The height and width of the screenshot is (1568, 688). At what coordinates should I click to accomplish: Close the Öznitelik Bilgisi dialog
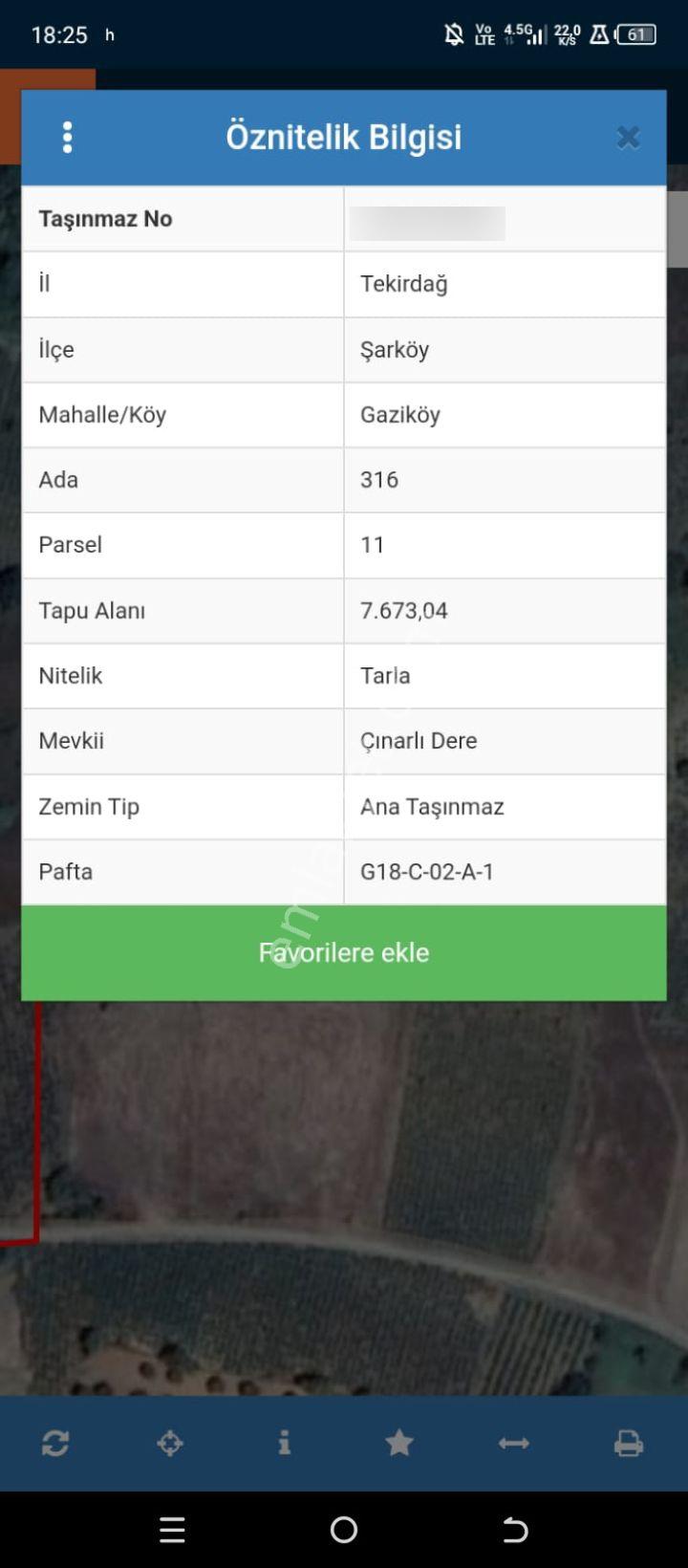point(628,138)
